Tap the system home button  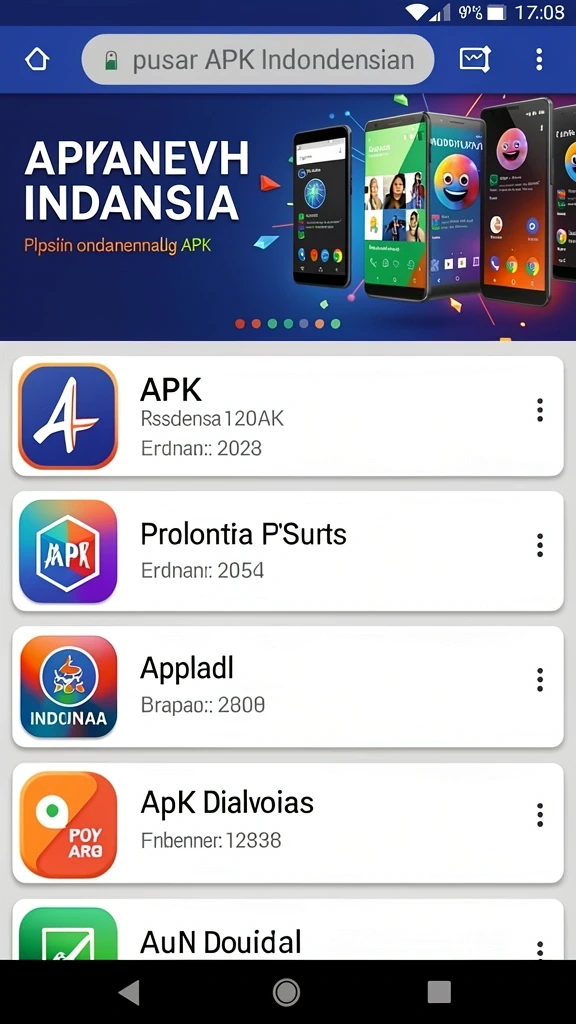(286, 992)
